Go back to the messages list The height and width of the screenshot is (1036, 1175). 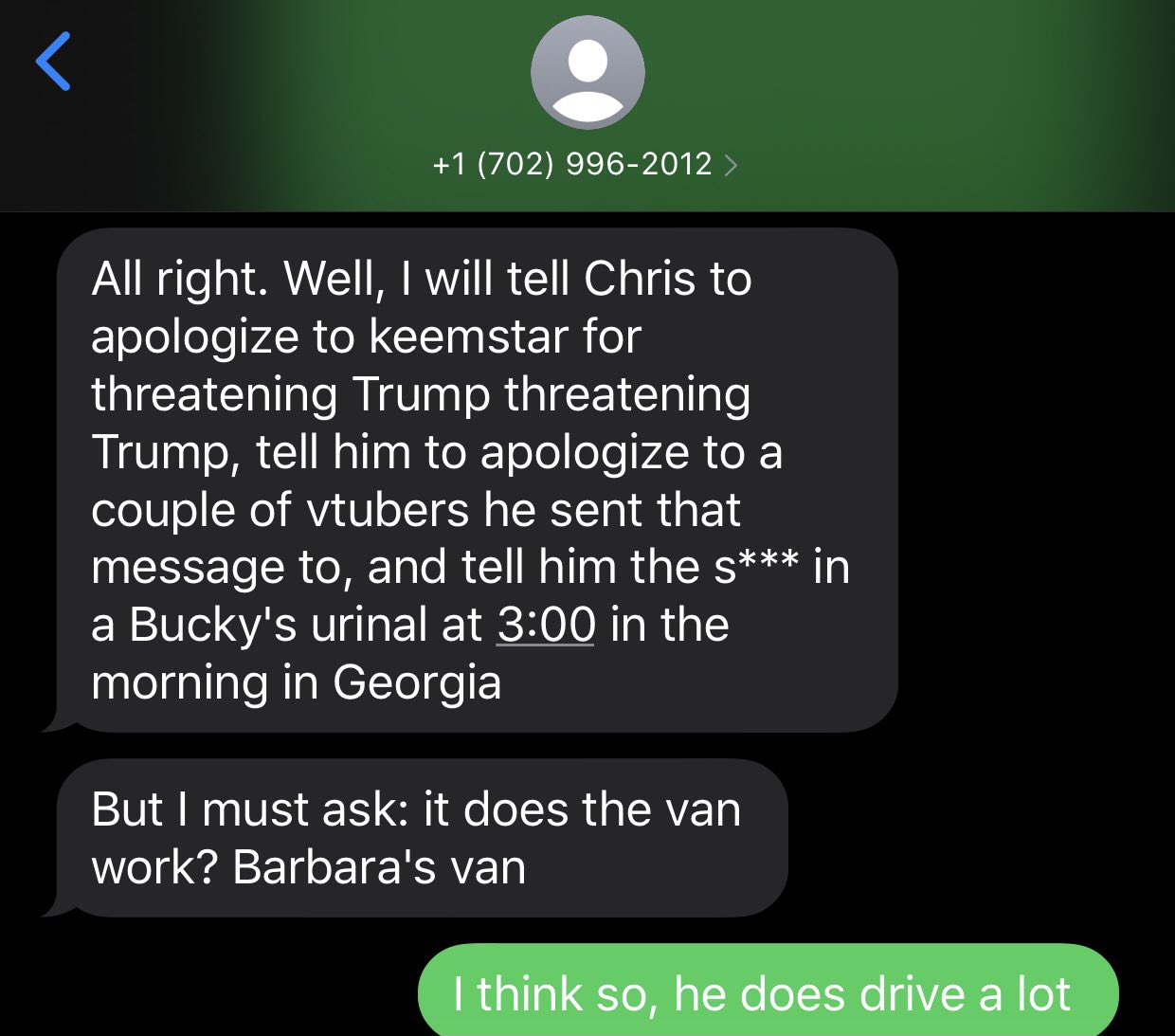coord(54,62)
